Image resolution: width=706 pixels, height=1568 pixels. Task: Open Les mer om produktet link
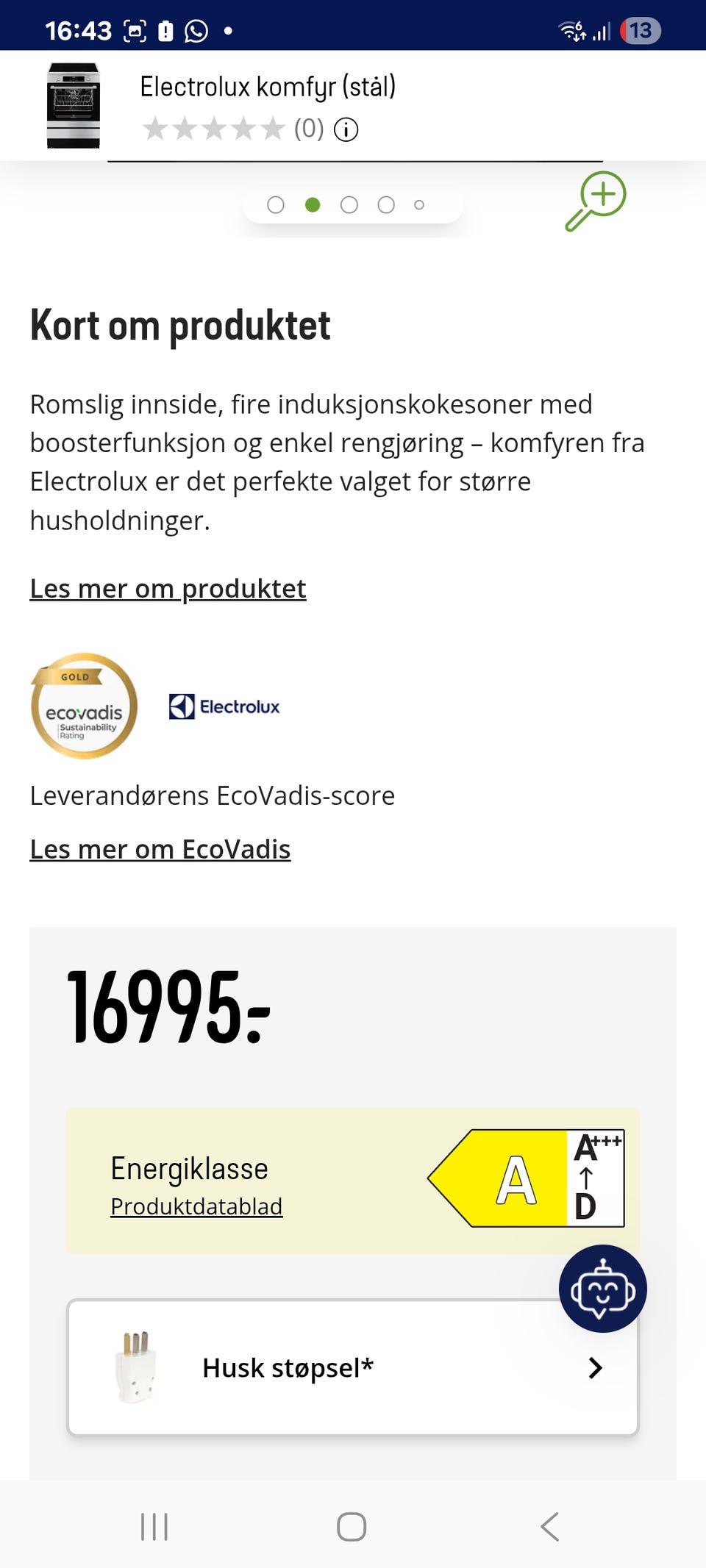[168, 588]
